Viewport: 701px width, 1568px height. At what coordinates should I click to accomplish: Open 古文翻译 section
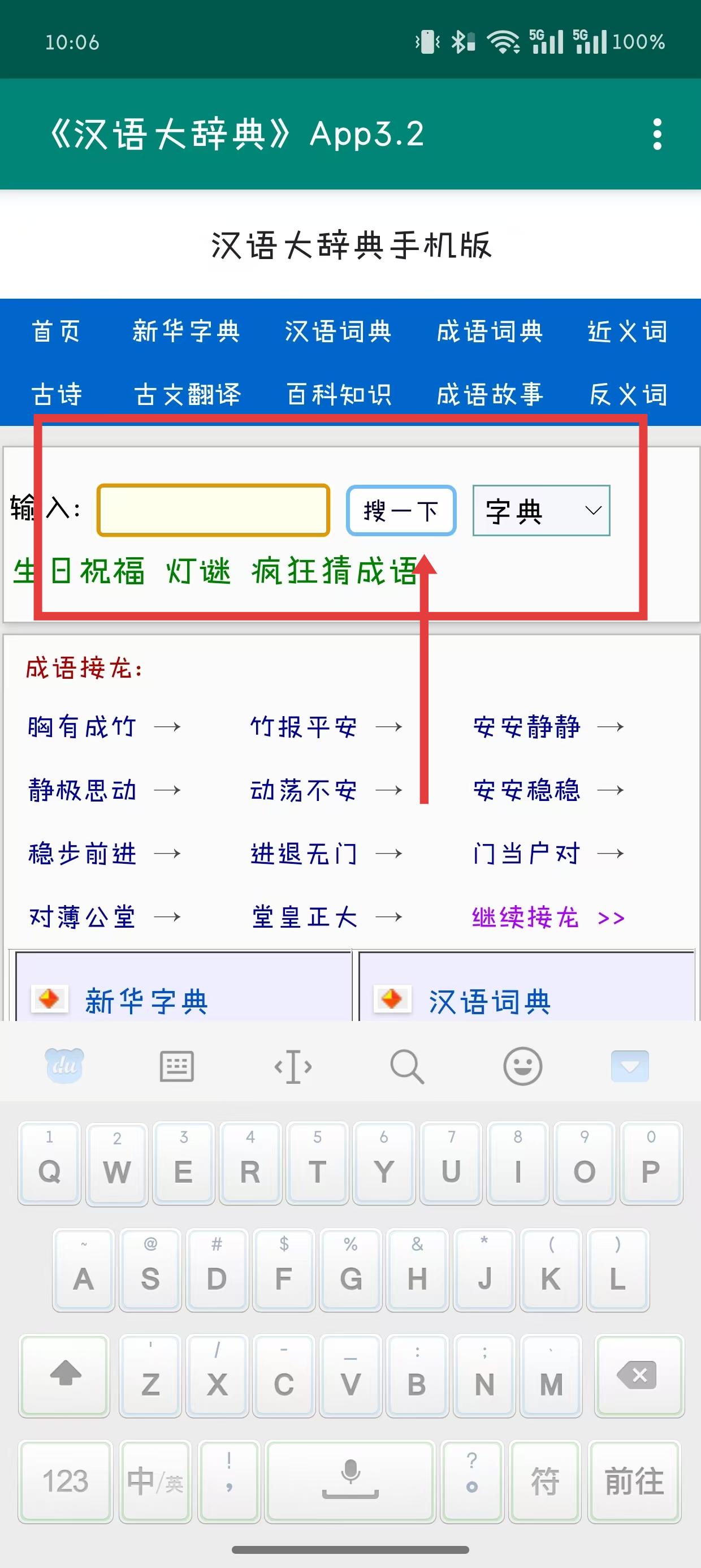pyautogui.click(x=188, y=394)
